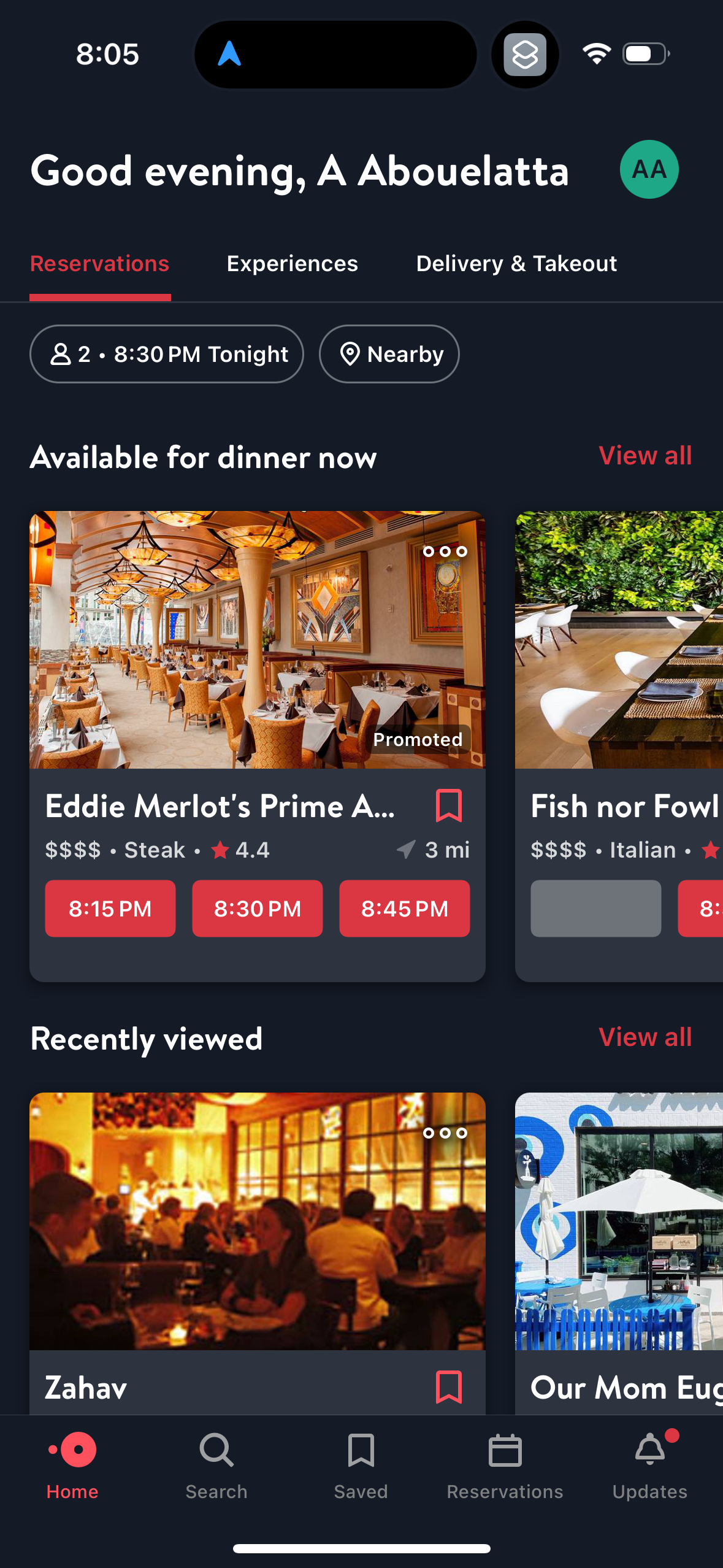Reserve the 8:30 PM slot at Eddie Merlot's
The image size is (723, 1568).
(x=257, y=909)
